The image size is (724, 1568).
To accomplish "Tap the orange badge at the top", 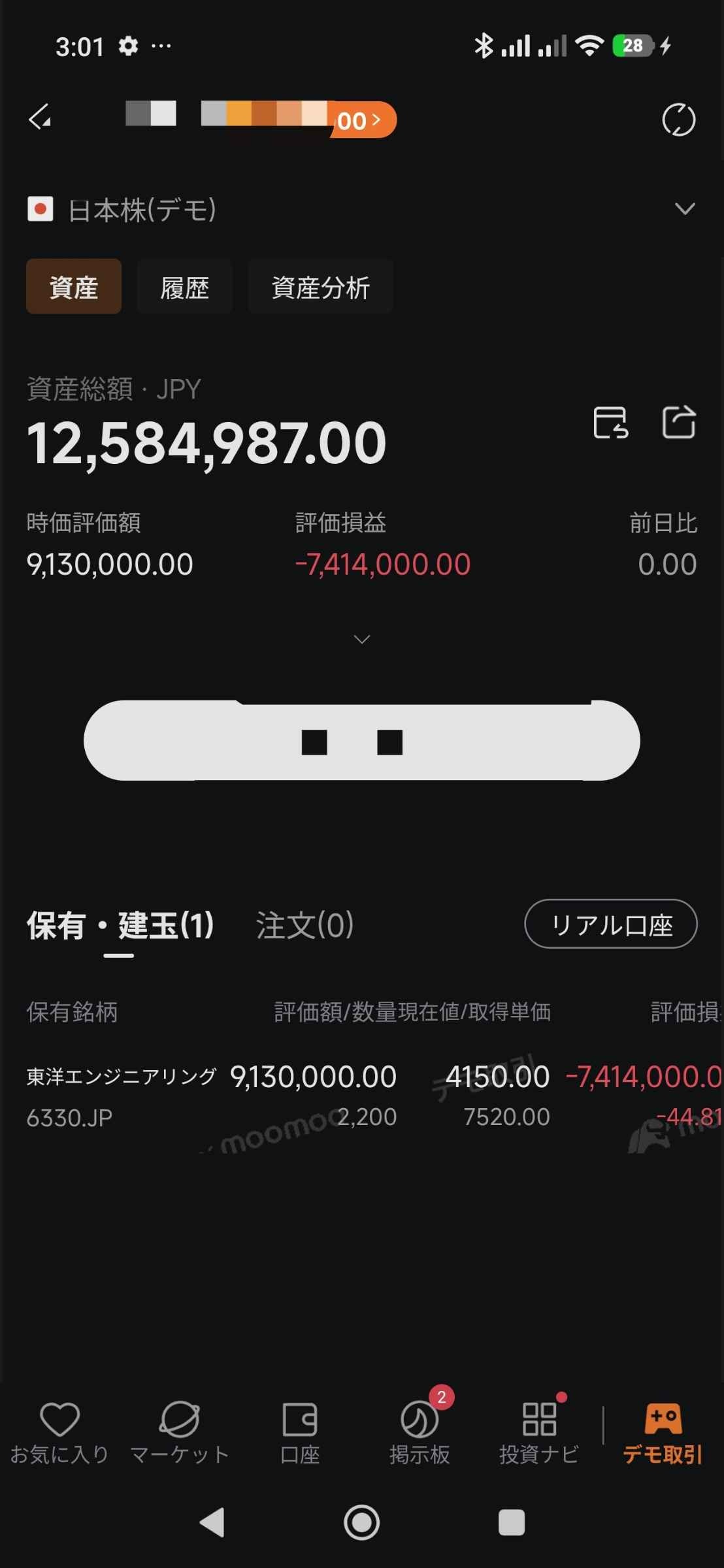I will click(x=361, y=120).
